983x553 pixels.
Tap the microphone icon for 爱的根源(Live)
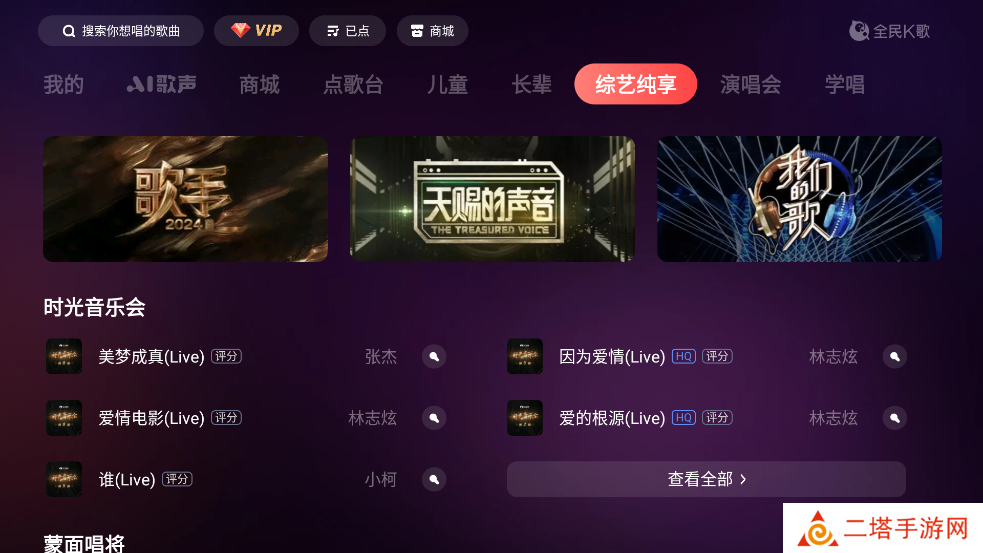point(894,418)
